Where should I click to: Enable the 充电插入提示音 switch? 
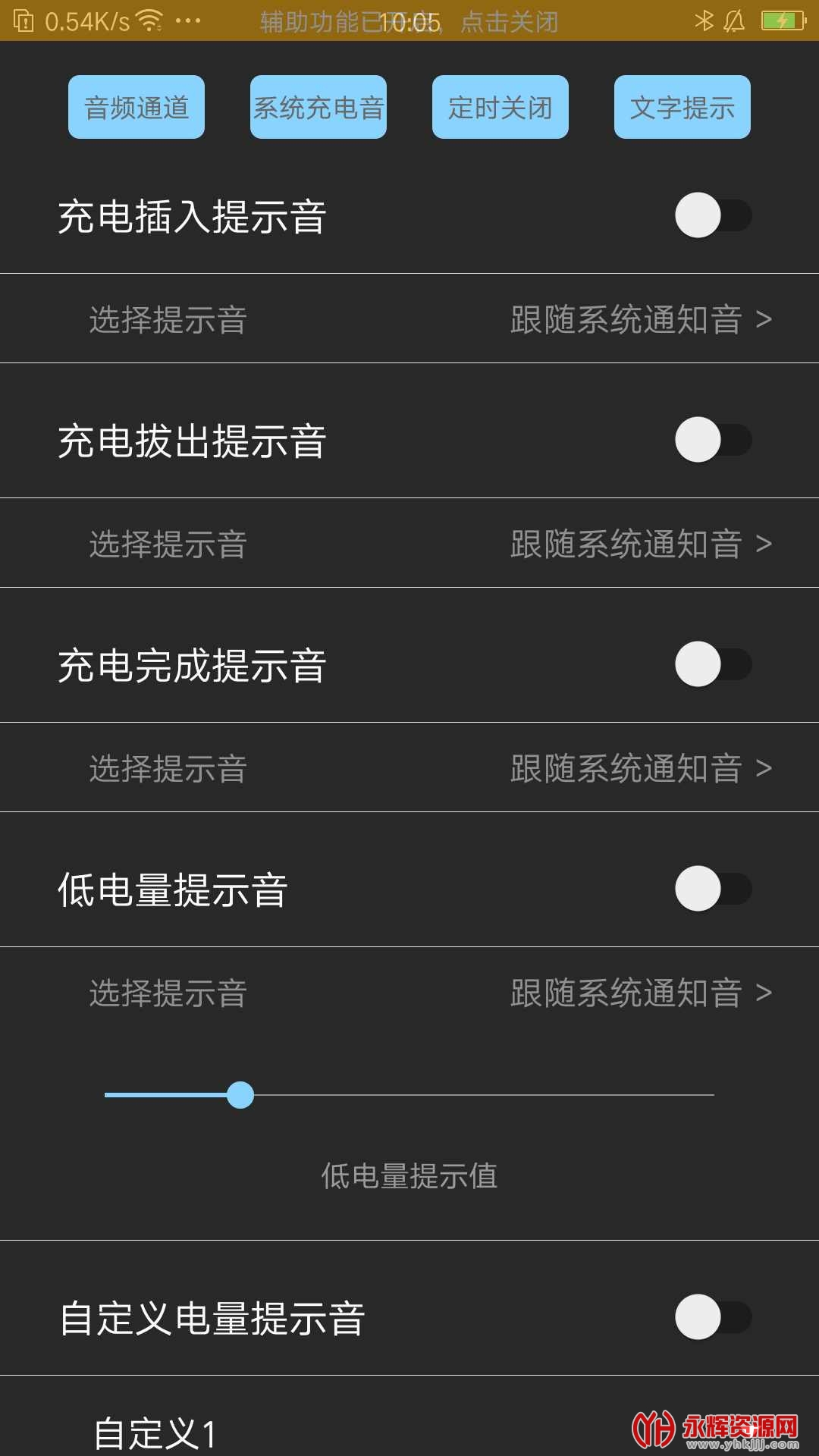point(713,215)
